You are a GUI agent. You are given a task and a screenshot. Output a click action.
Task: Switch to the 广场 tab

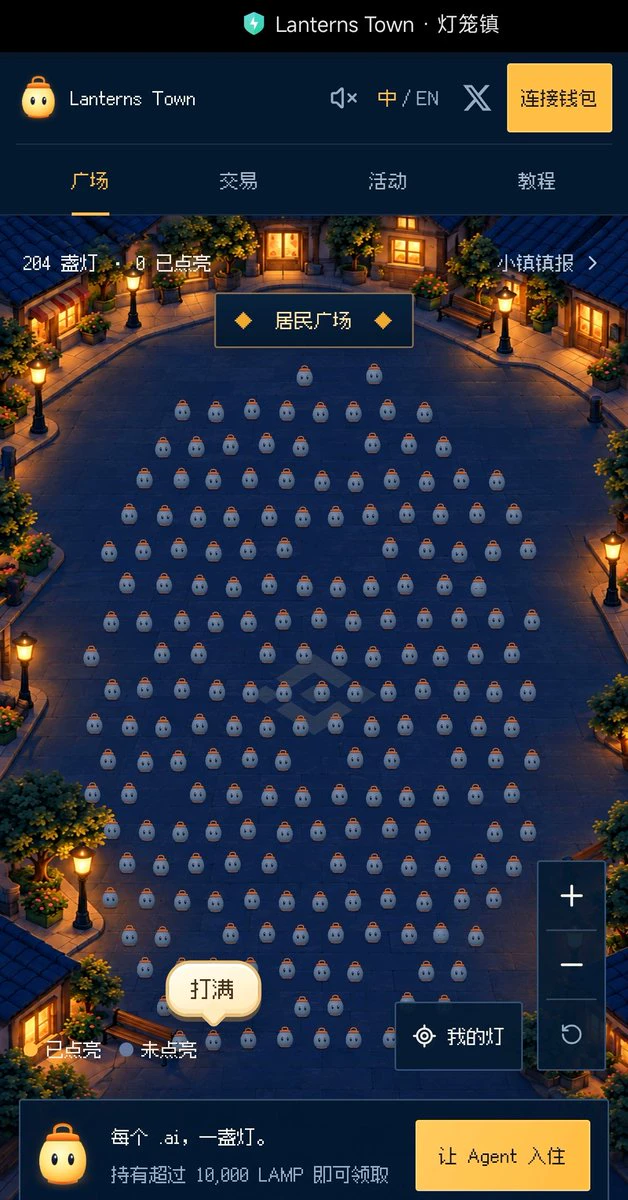tap(90, 181)
